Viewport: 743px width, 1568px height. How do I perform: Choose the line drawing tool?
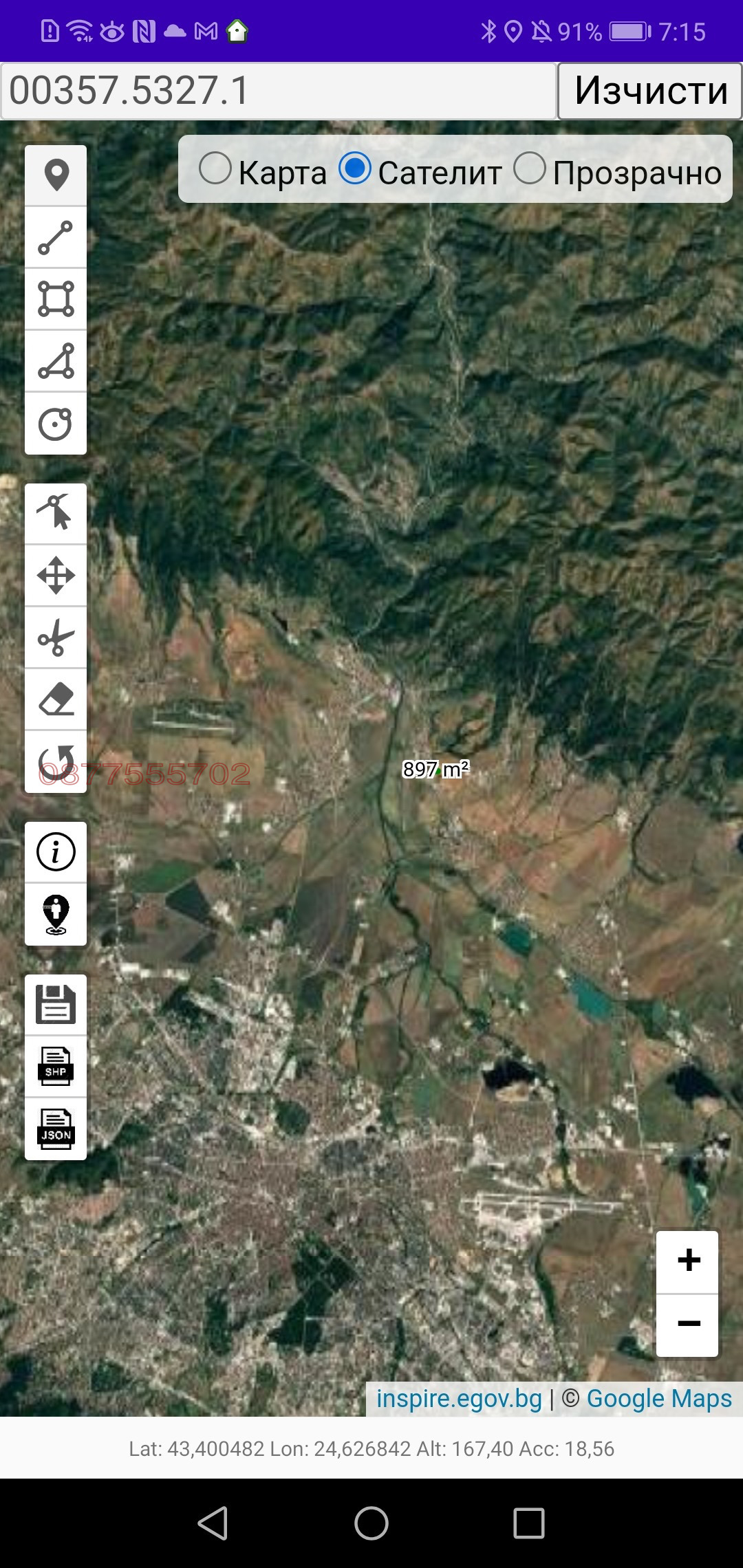point(56,237)
